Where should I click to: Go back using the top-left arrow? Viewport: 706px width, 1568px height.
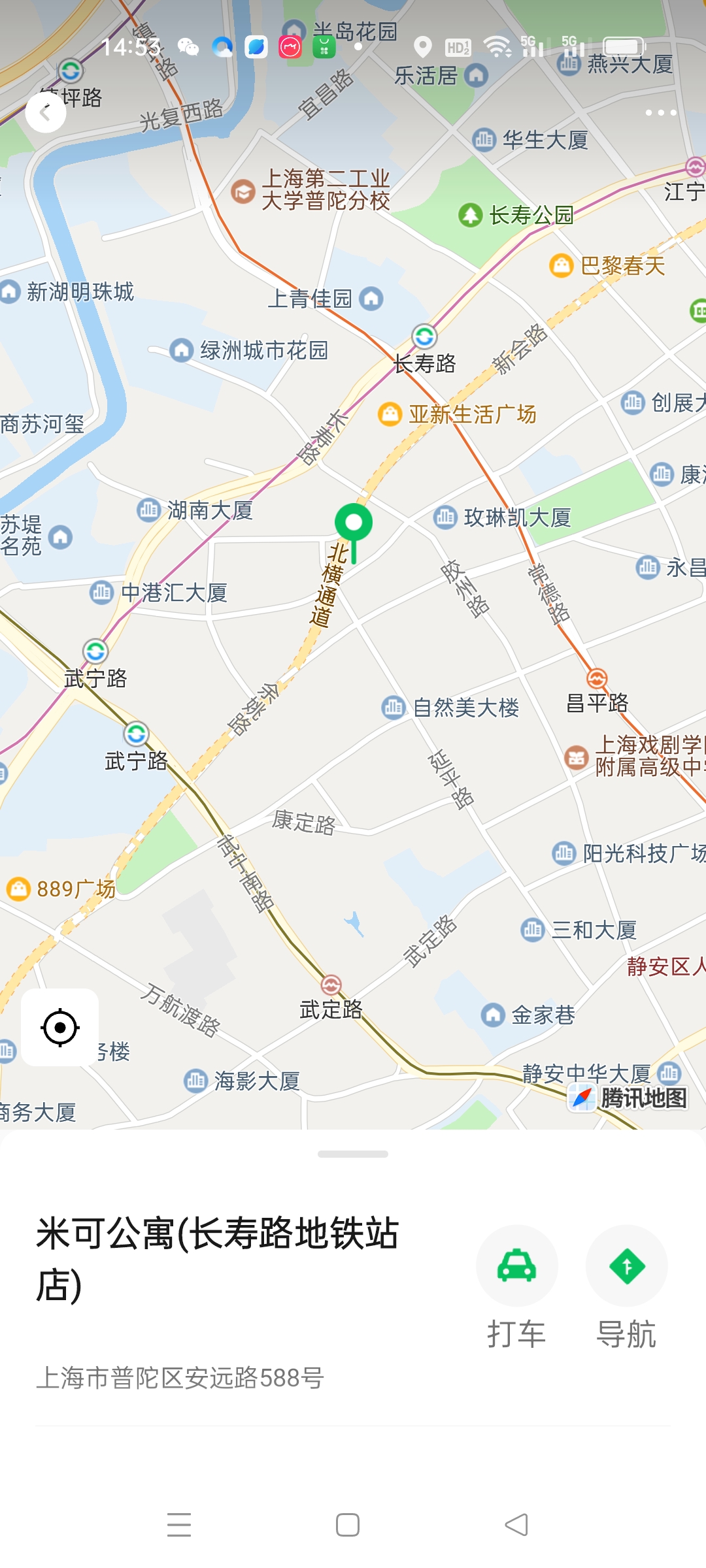[45, 112]
